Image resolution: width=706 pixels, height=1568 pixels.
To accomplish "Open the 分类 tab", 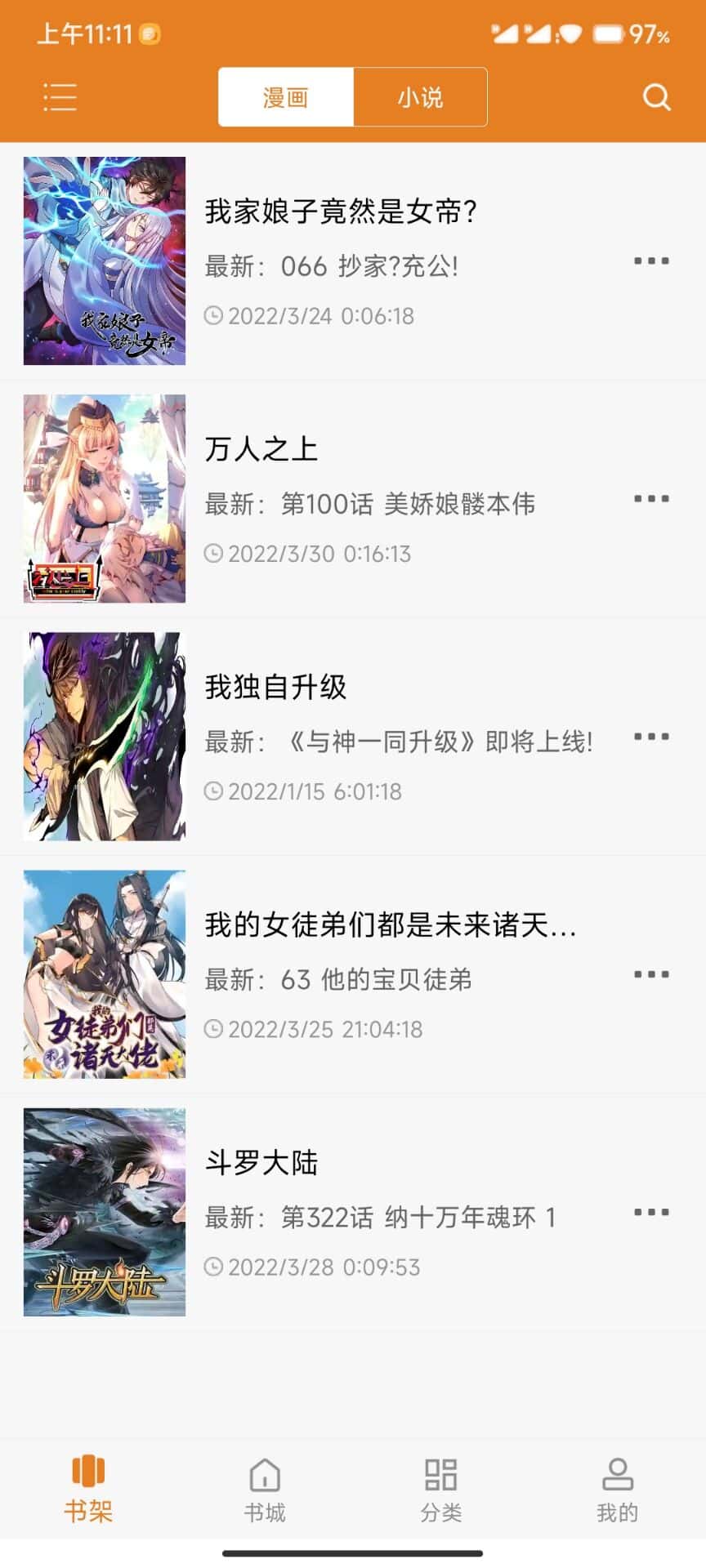I will [x=441, y=1490].
